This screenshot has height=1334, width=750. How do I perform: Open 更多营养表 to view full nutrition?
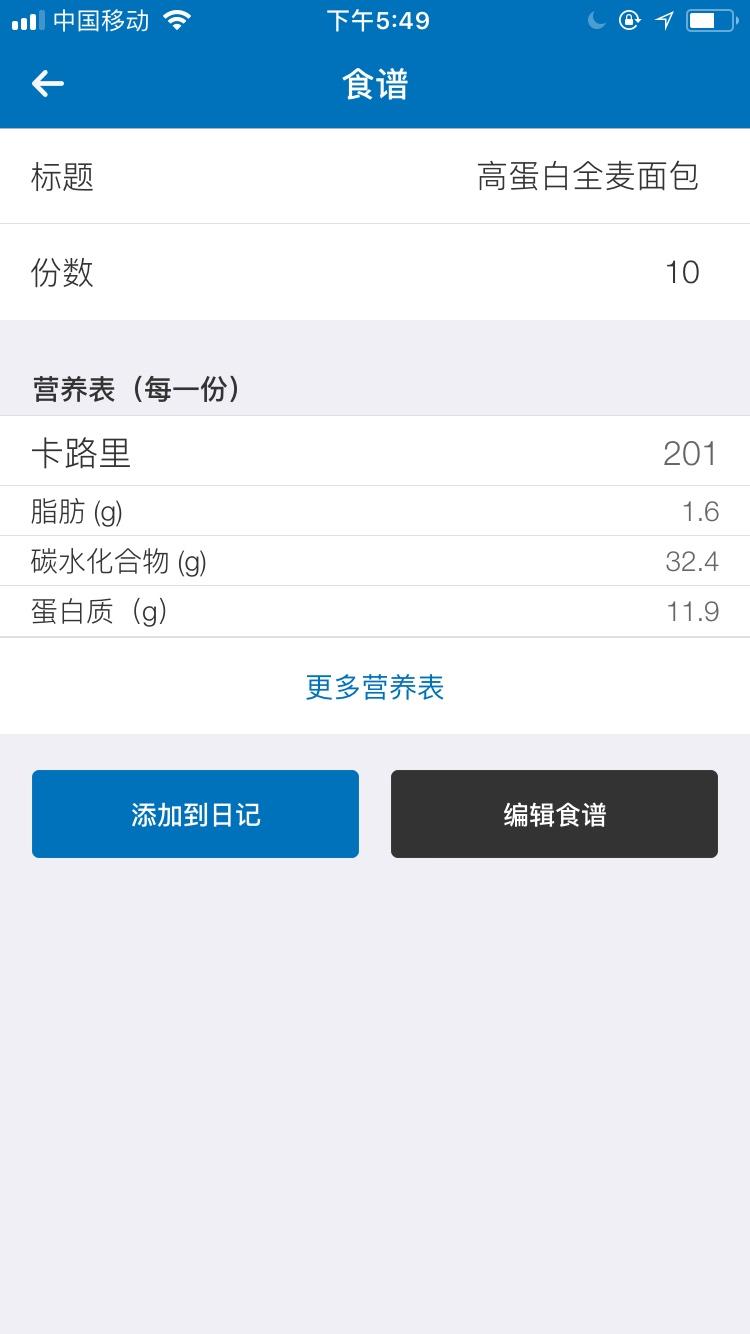(374, 687)
